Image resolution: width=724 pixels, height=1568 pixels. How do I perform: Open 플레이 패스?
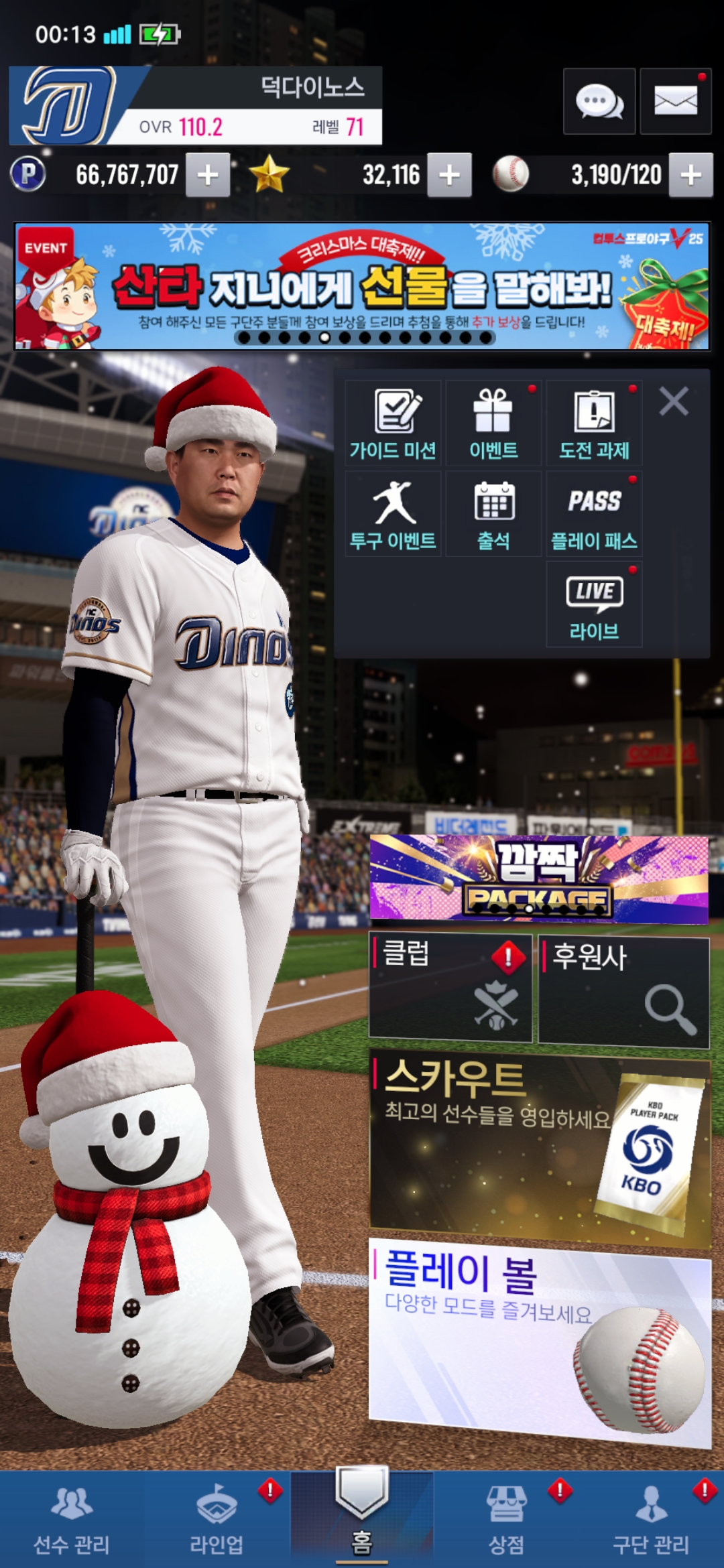594,514
